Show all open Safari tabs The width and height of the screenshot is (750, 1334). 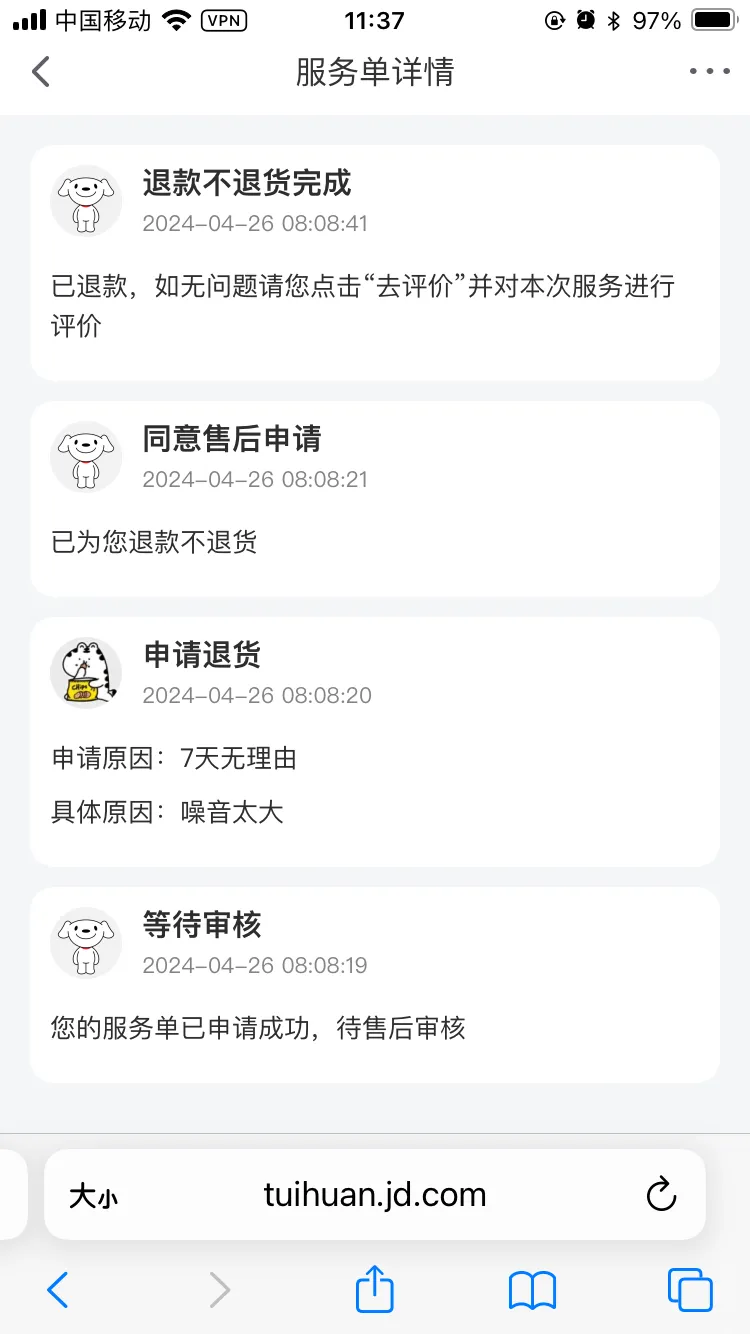(690, 1290)
